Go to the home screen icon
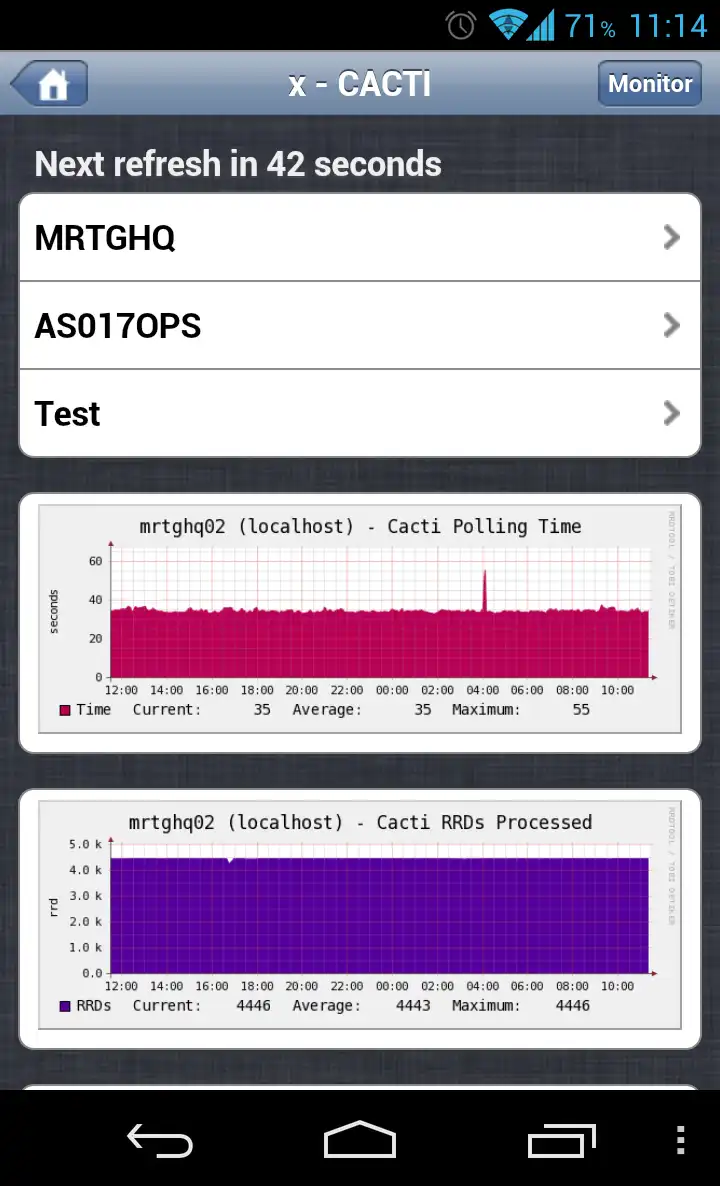 pos(50,84)
